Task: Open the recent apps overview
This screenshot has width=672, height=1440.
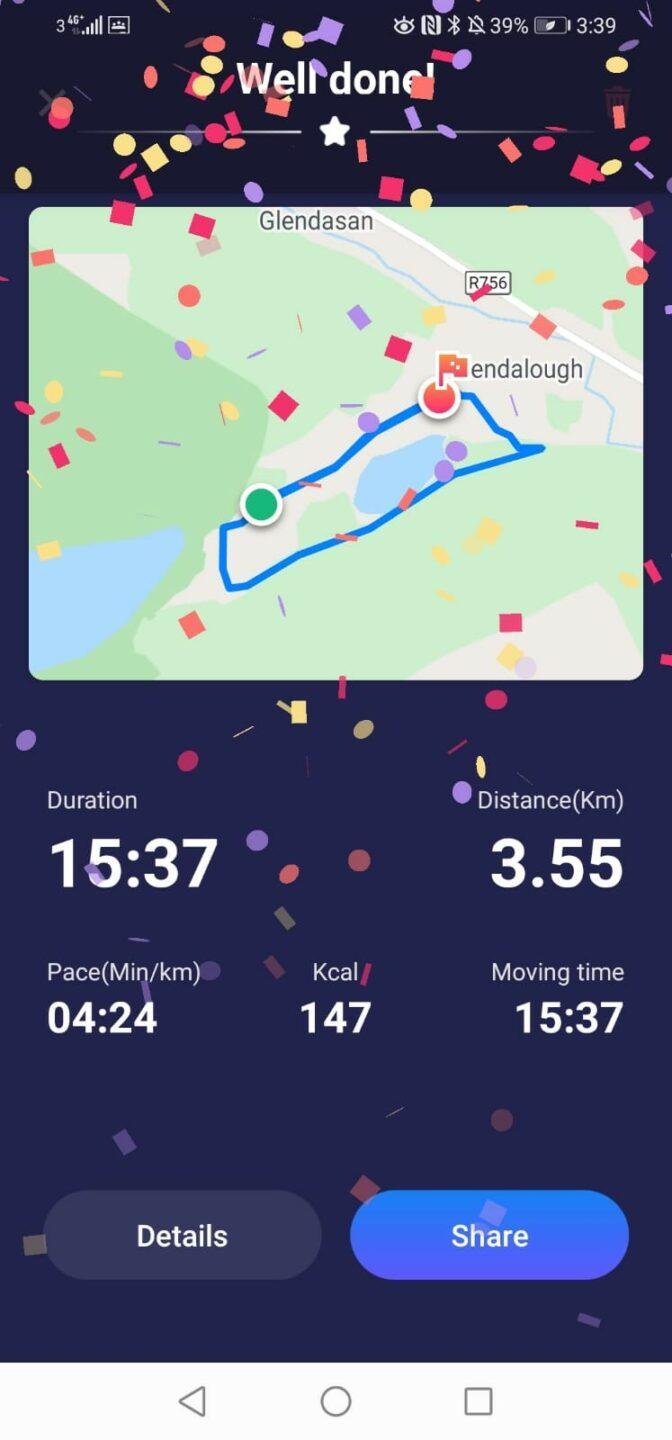Action: tap(478, 1401)
